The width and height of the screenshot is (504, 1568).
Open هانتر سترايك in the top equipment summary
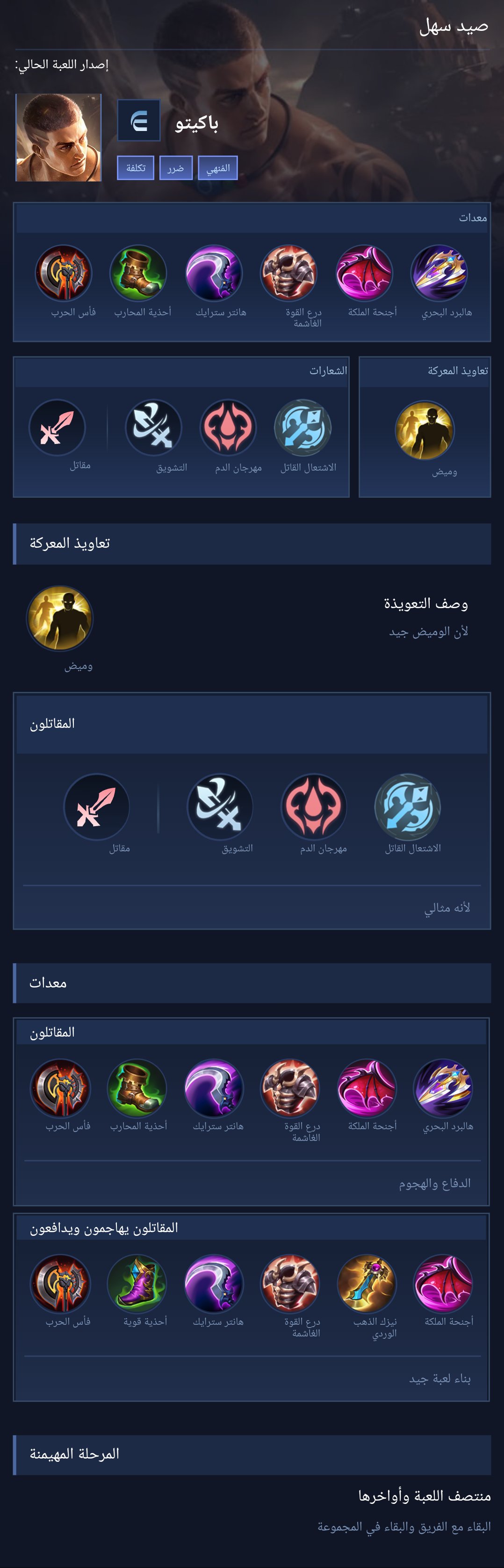[214, 273]
